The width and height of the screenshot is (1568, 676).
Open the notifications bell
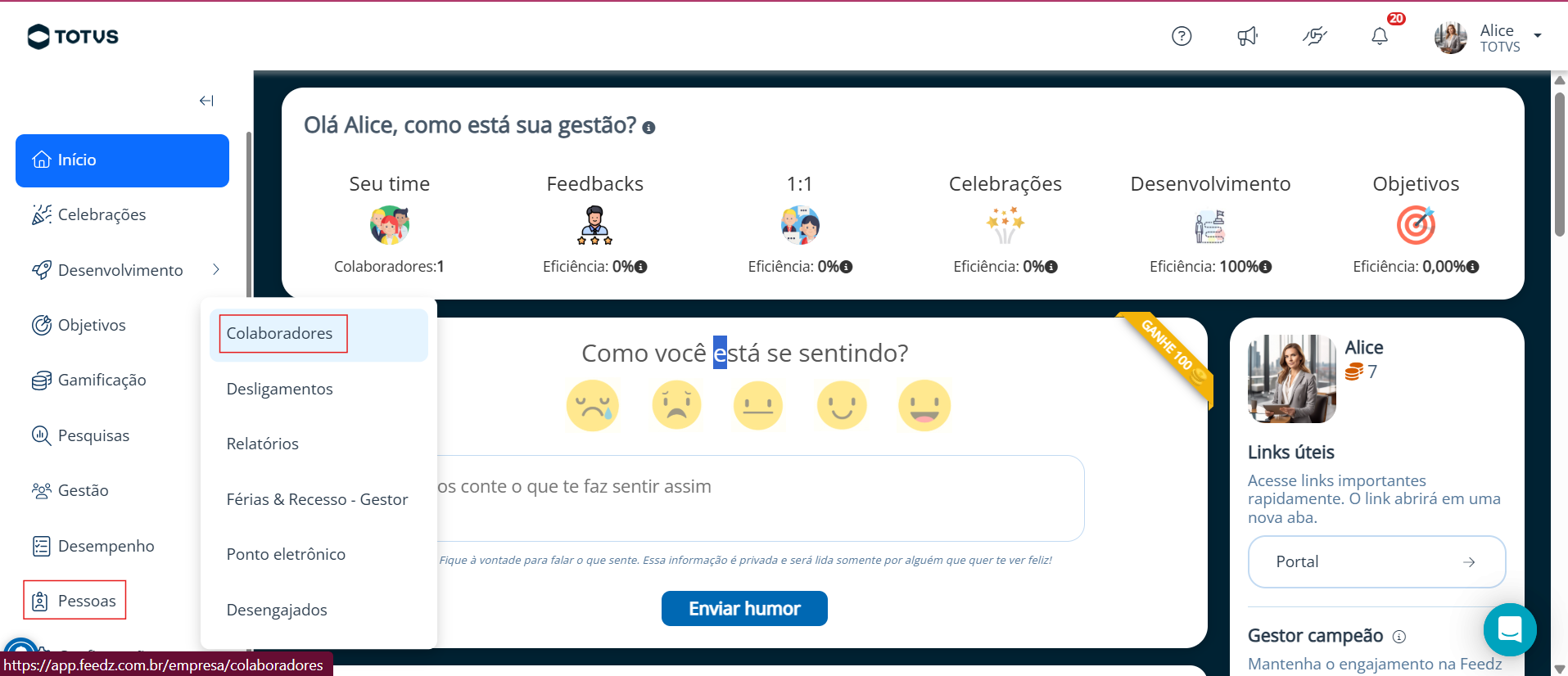tap(1380, 36)
